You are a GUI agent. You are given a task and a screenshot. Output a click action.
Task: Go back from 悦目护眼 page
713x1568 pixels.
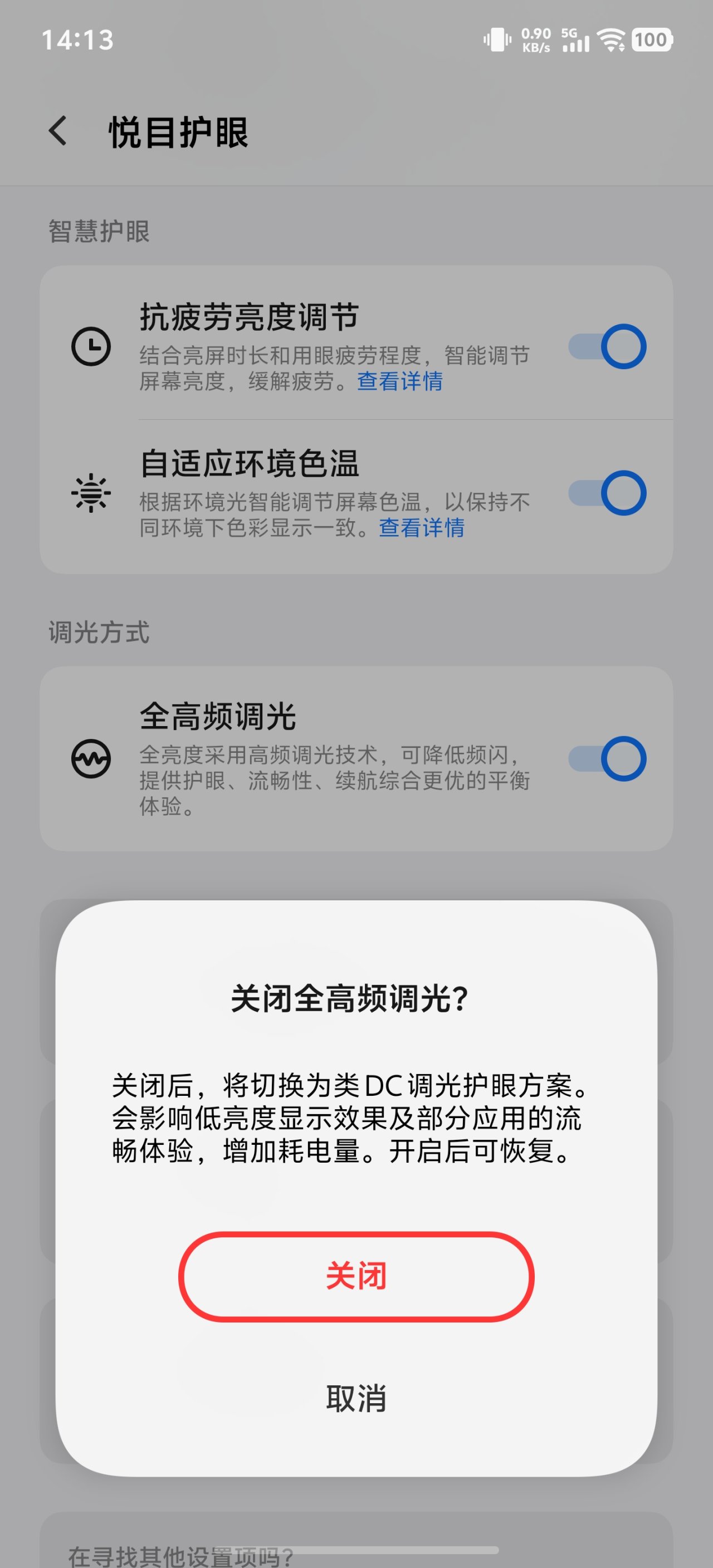click(x=58, y=131)
